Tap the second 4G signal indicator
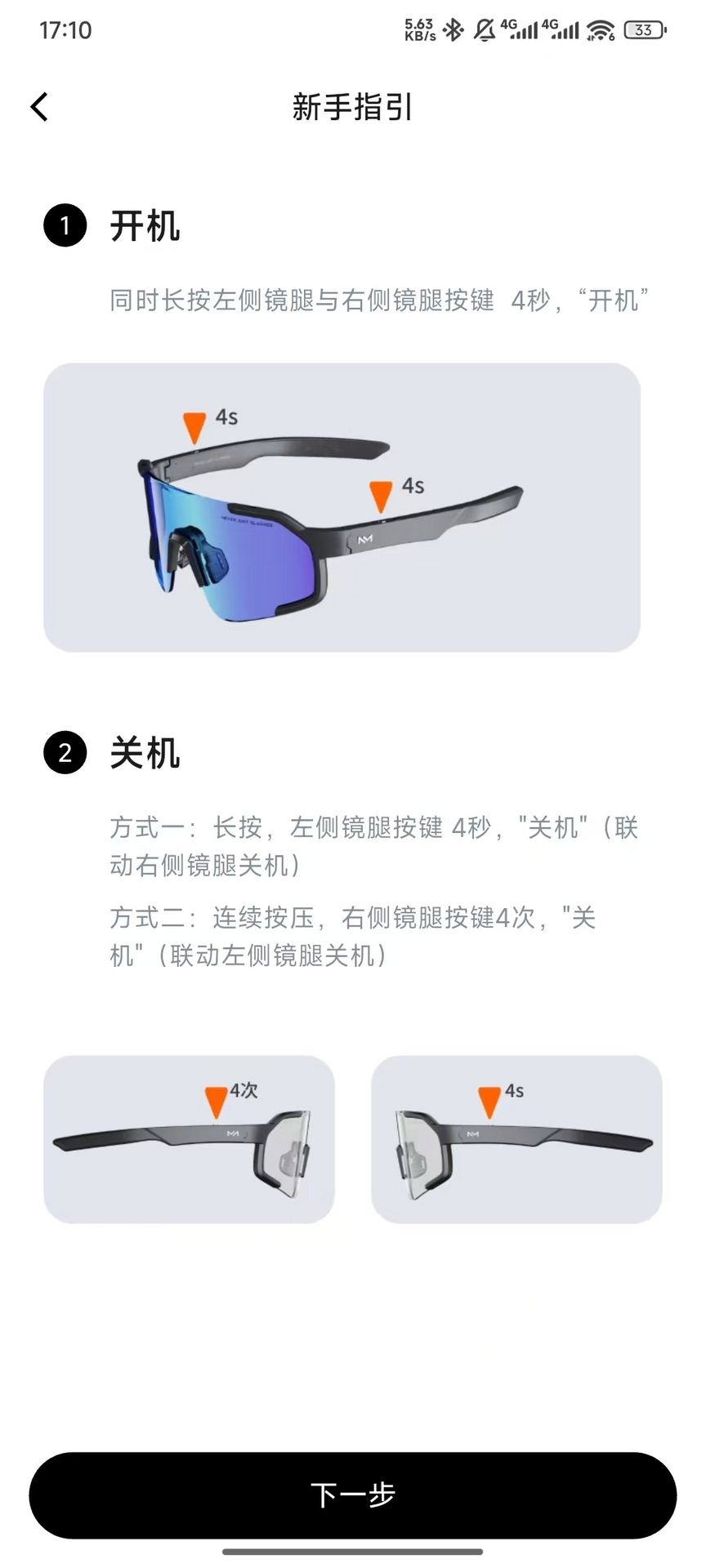This screenshot has height=1568, width=706. coord(561,29)
